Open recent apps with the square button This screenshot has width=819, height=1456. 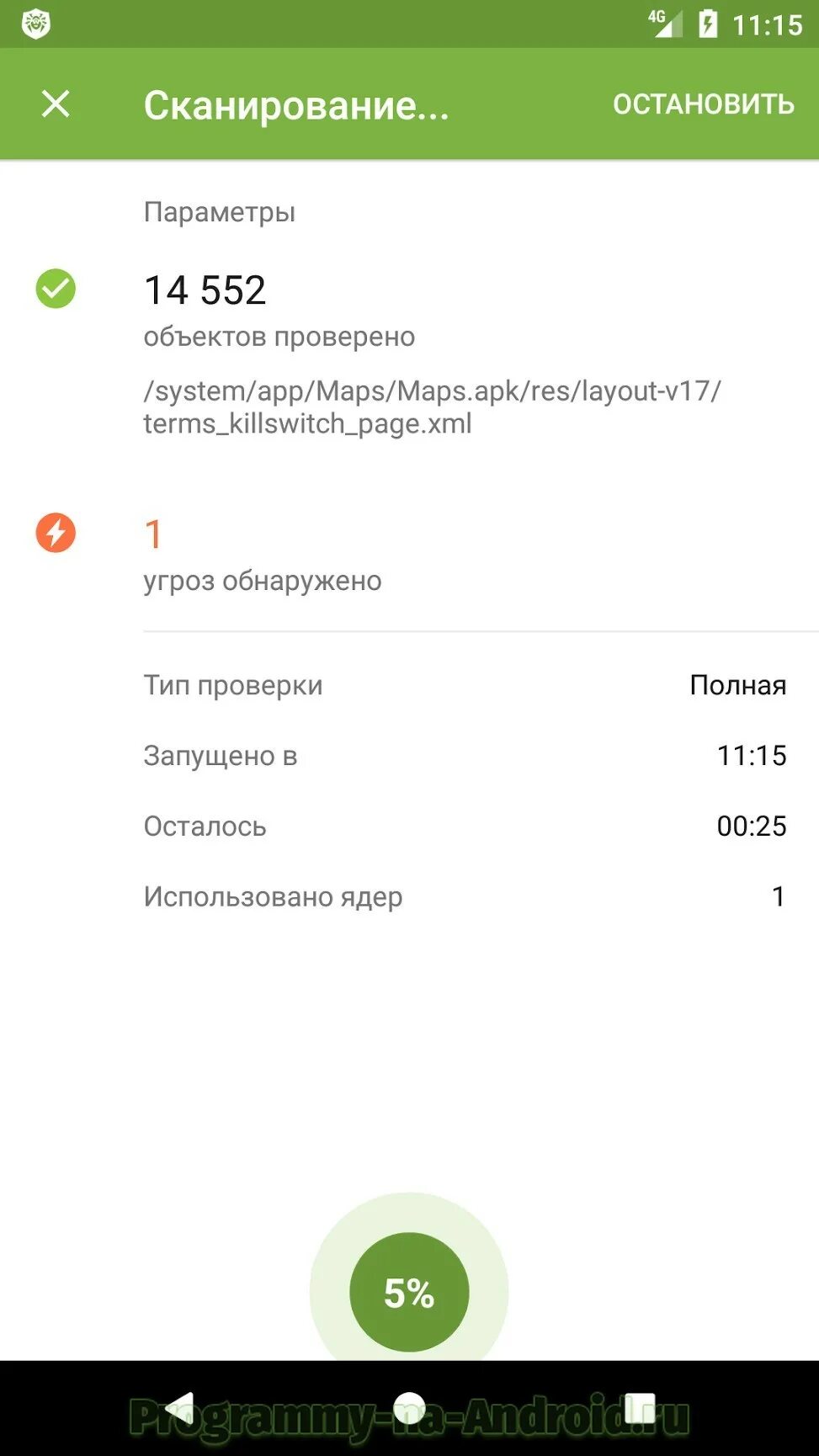pos(640,1408)
